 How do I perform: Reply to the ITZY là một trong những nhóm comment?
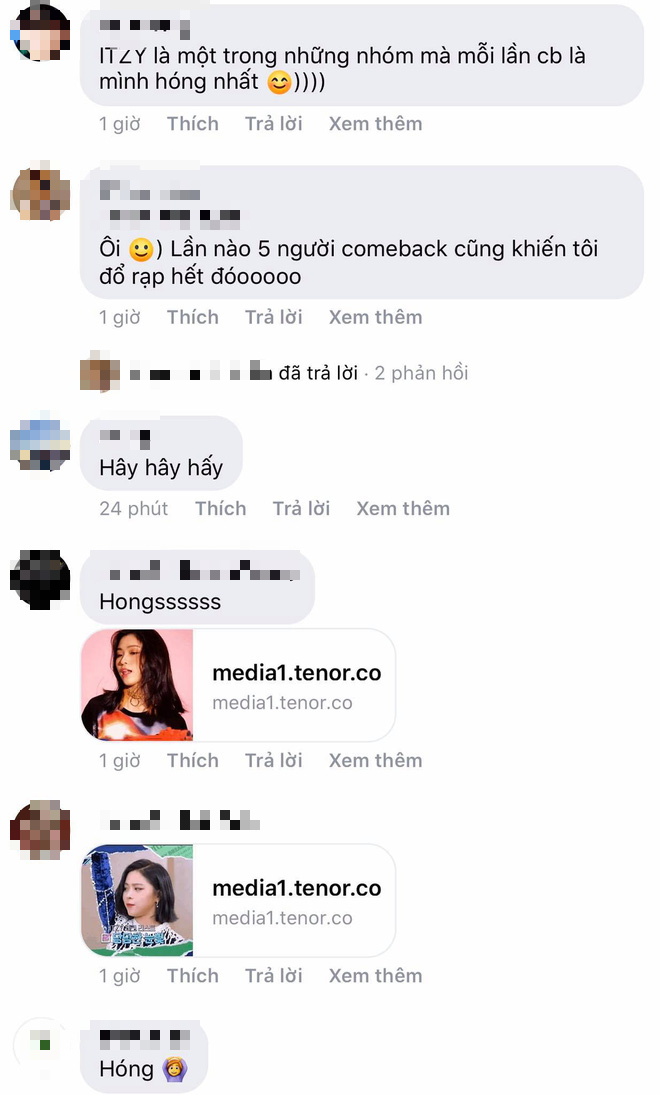tap(274, 124)
